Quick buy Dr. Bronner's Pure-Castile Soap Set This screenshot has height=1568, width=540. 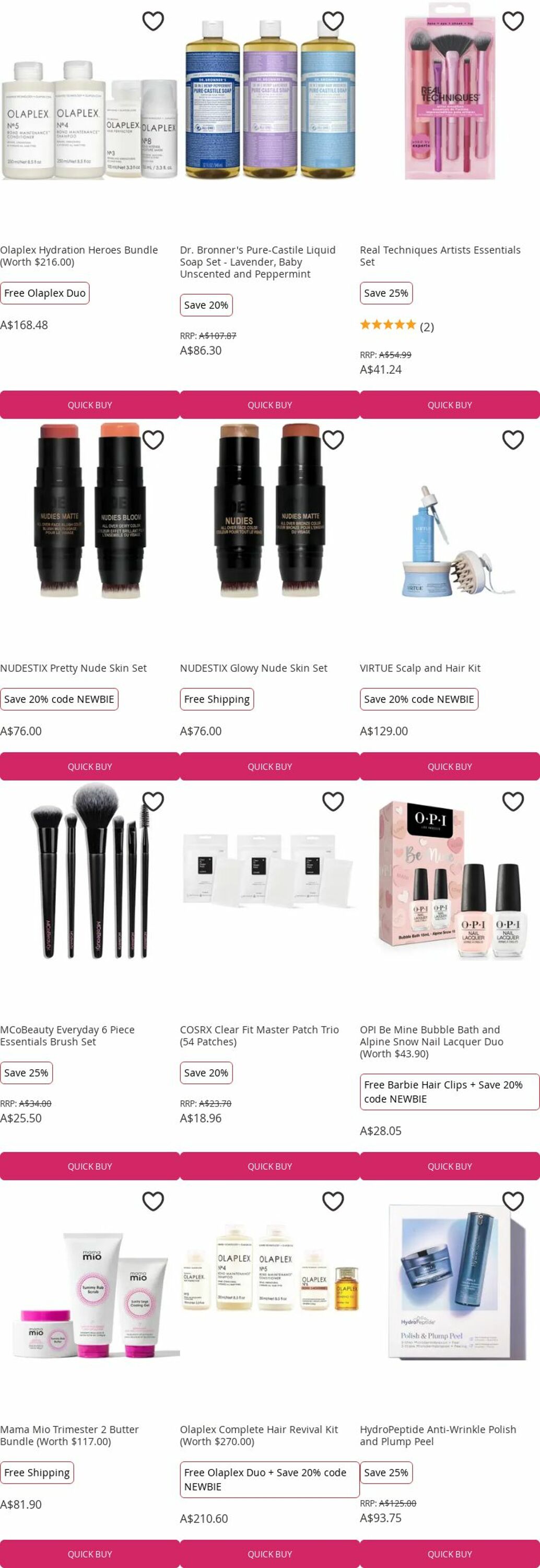coord(269,405)
